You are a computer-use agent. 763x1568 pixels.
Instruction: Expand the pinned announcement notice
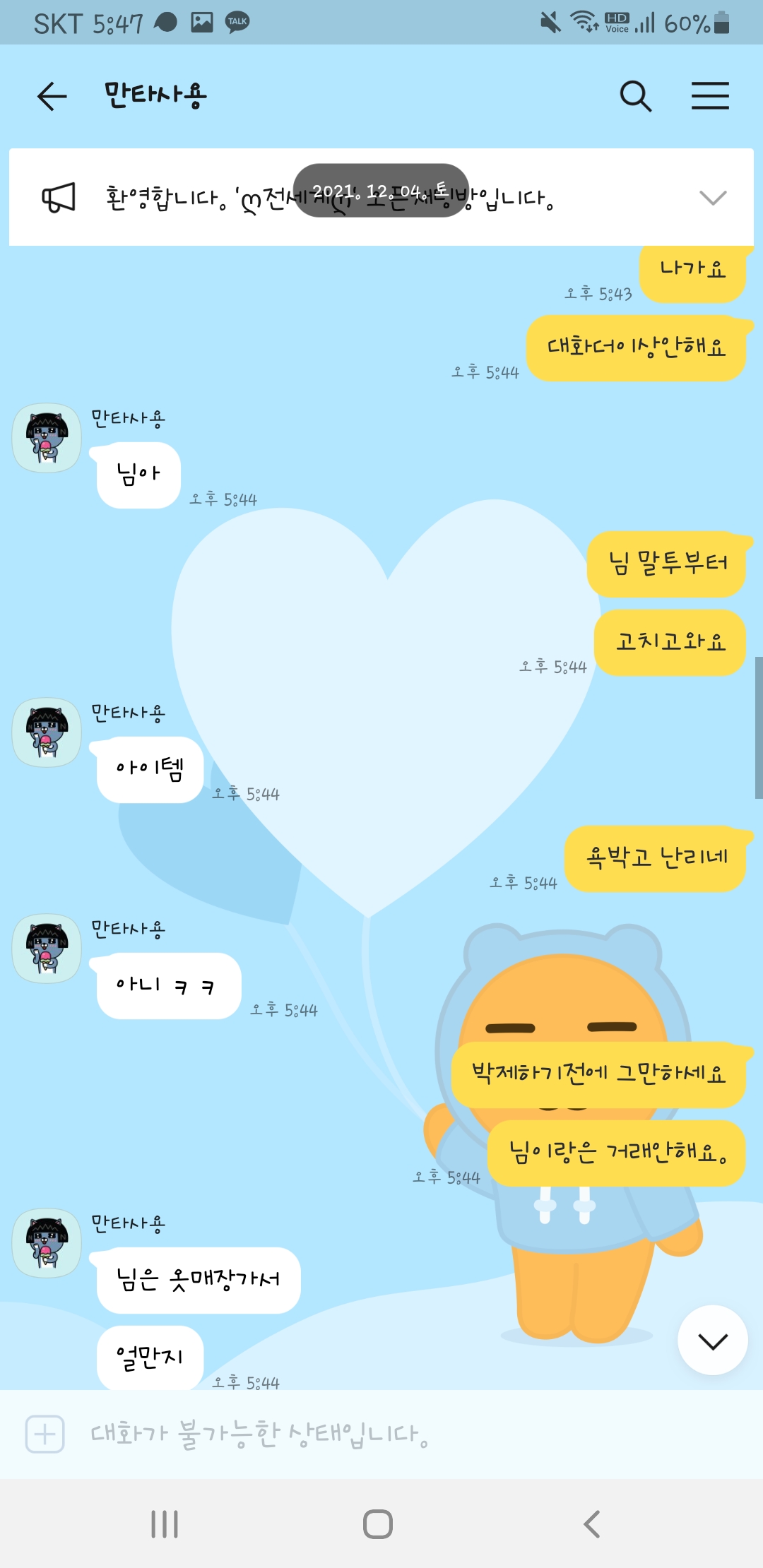tap(712, 198)
